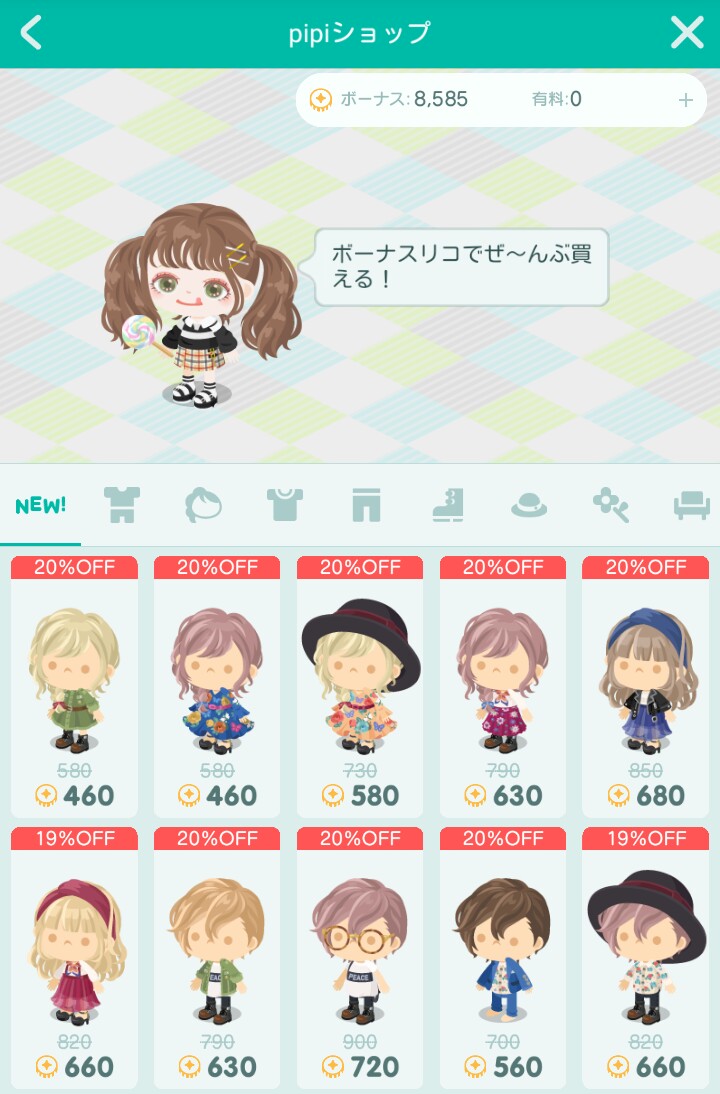This screenshot has width=720, height=1094.
Task: Go back from pipi shop
Action: 32,33
